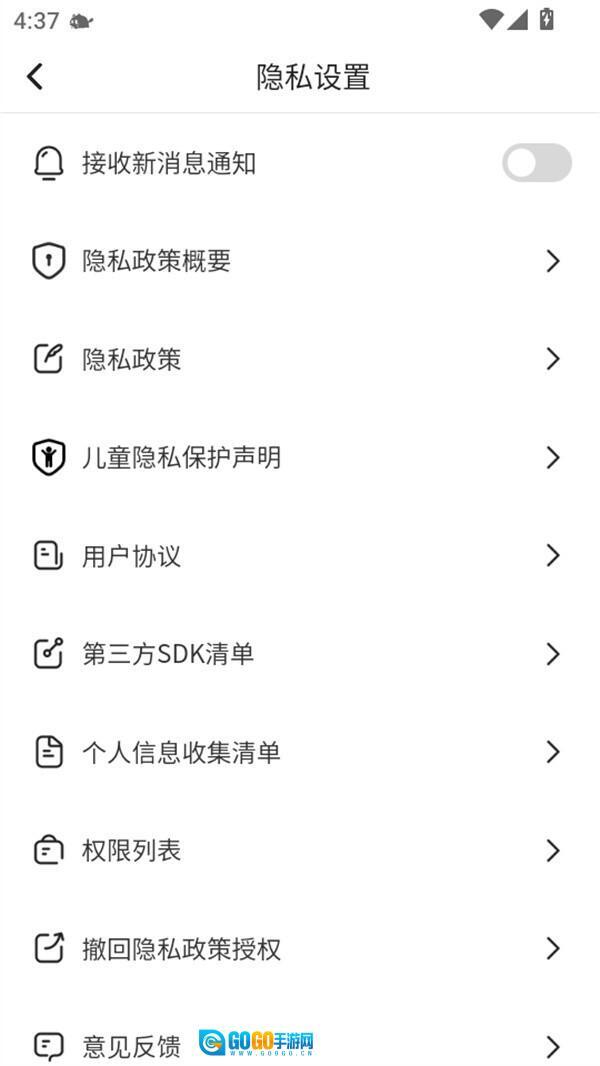Viewport: 600px width, 1066px height.
Task: Open 权限列表
Action: point(300,850)
